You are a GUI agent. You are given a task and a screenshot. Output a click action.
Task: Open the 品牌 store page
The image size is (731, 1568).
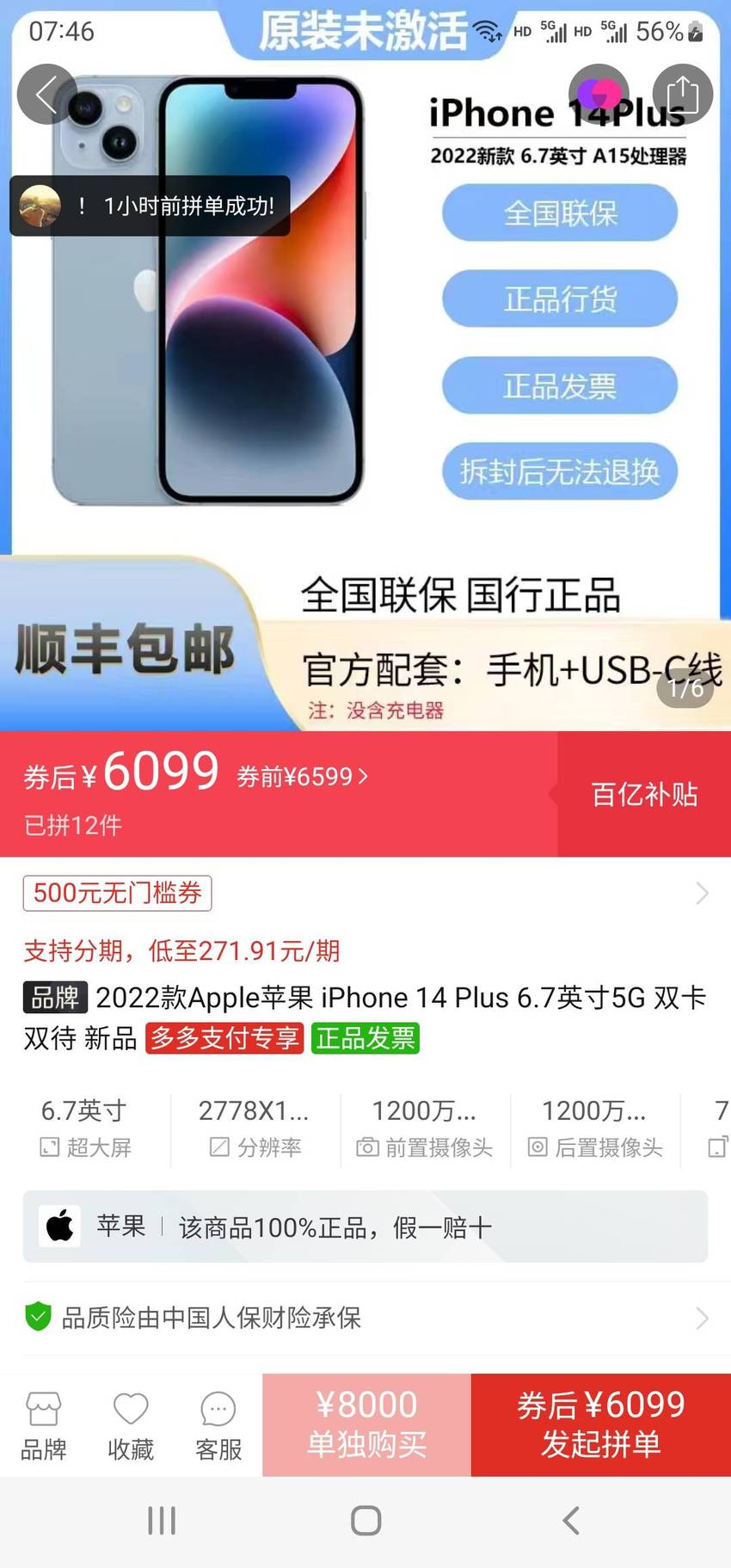point(44,1426)
